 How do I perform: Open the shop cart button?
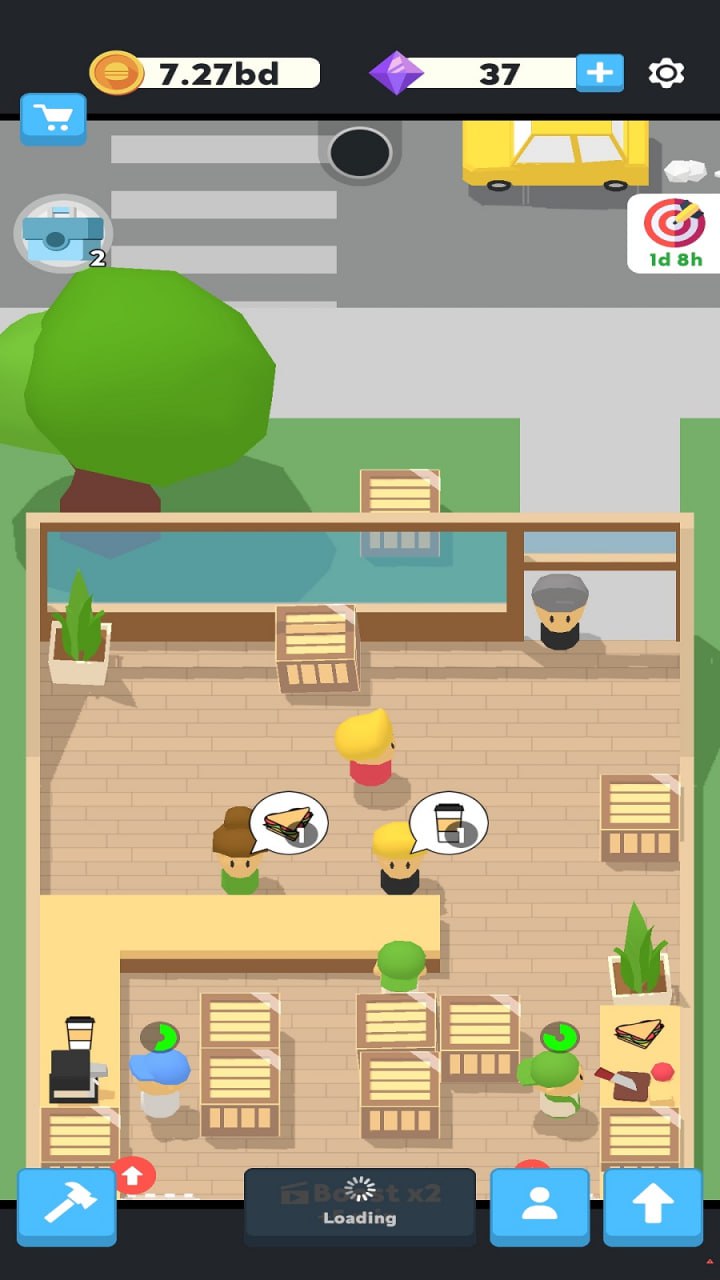tap(53, 119)
